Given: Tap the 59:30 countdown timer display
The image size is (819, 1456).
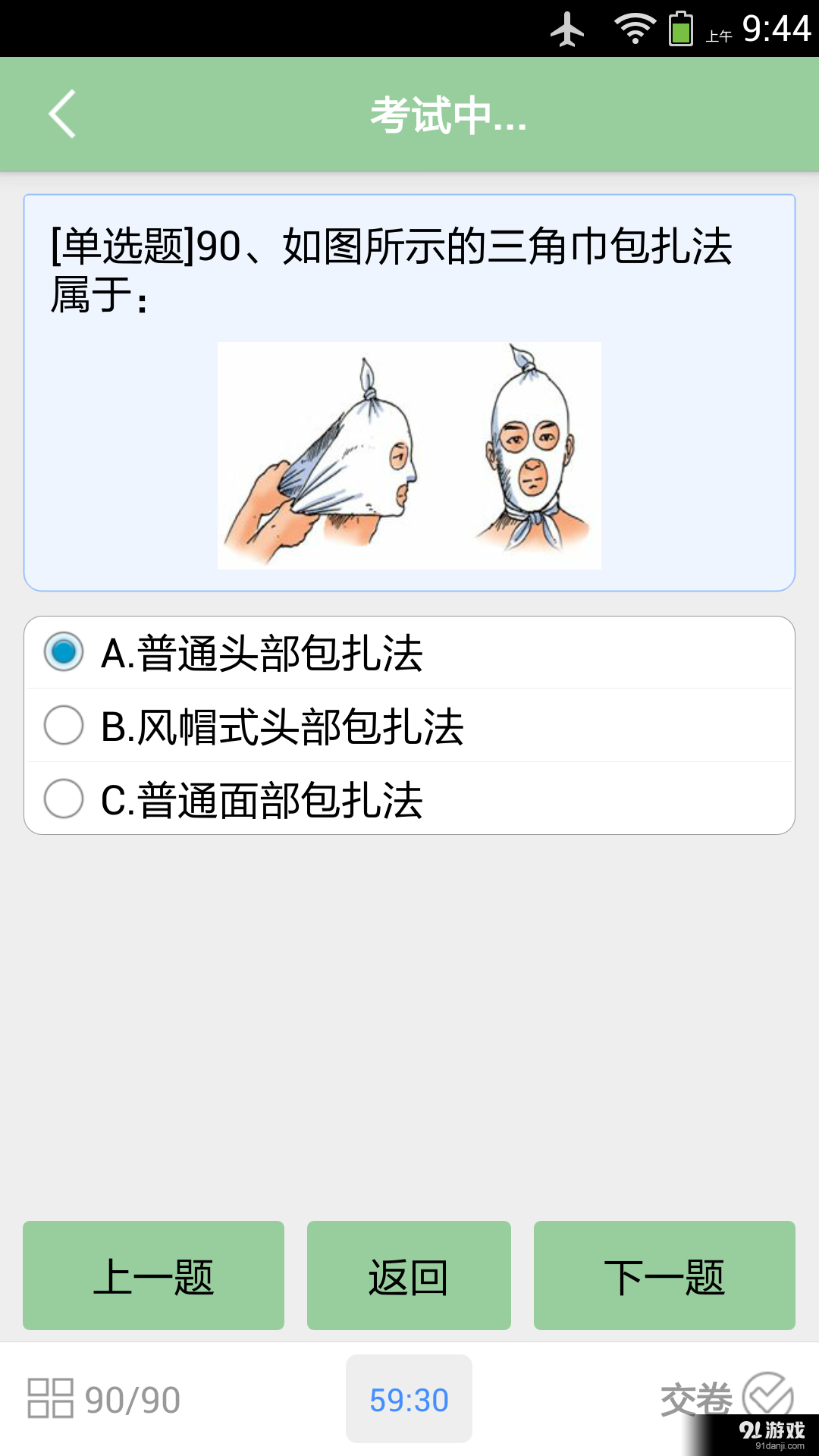Looking at the screenshot, I should (408, 1399).
